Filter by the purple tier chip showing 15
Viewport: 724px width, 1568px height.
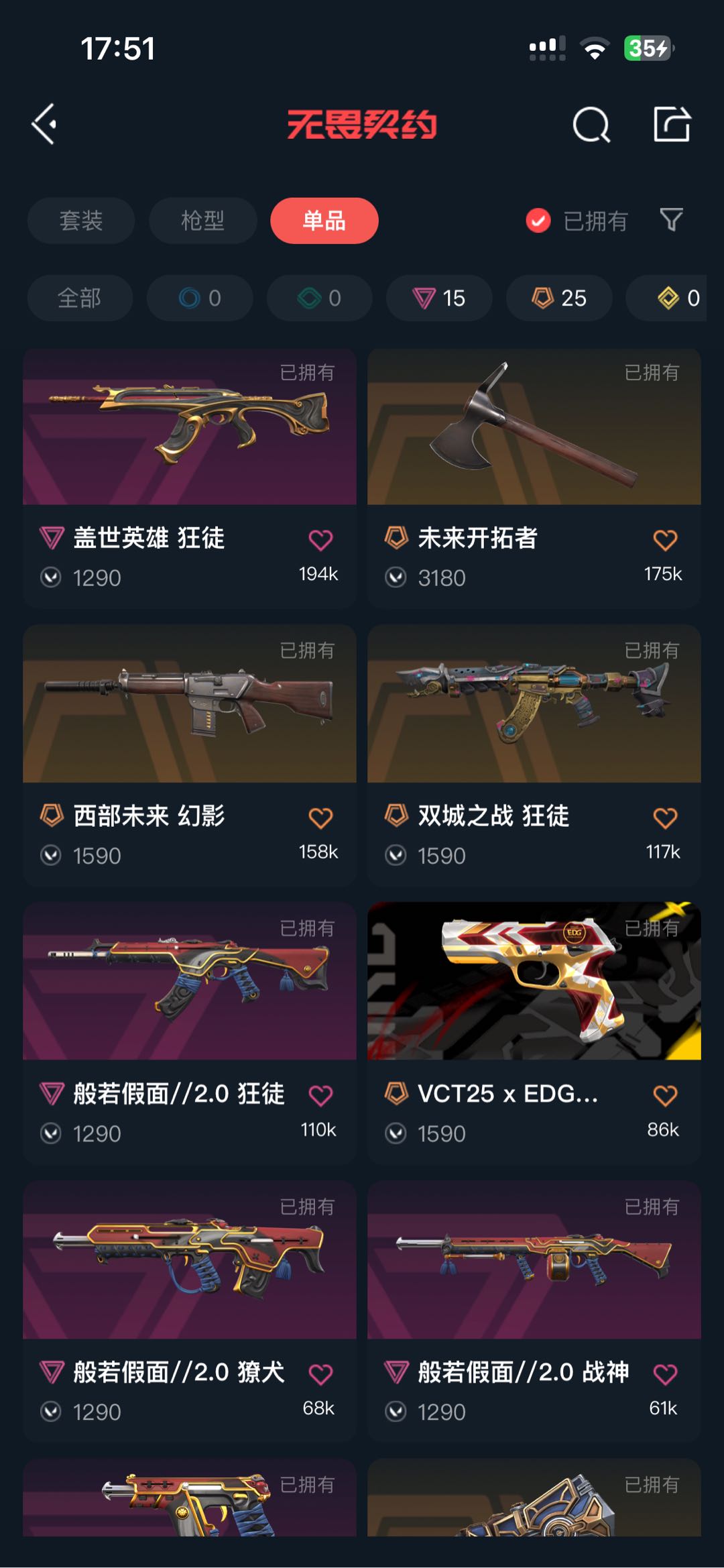(x=439, y=298)
